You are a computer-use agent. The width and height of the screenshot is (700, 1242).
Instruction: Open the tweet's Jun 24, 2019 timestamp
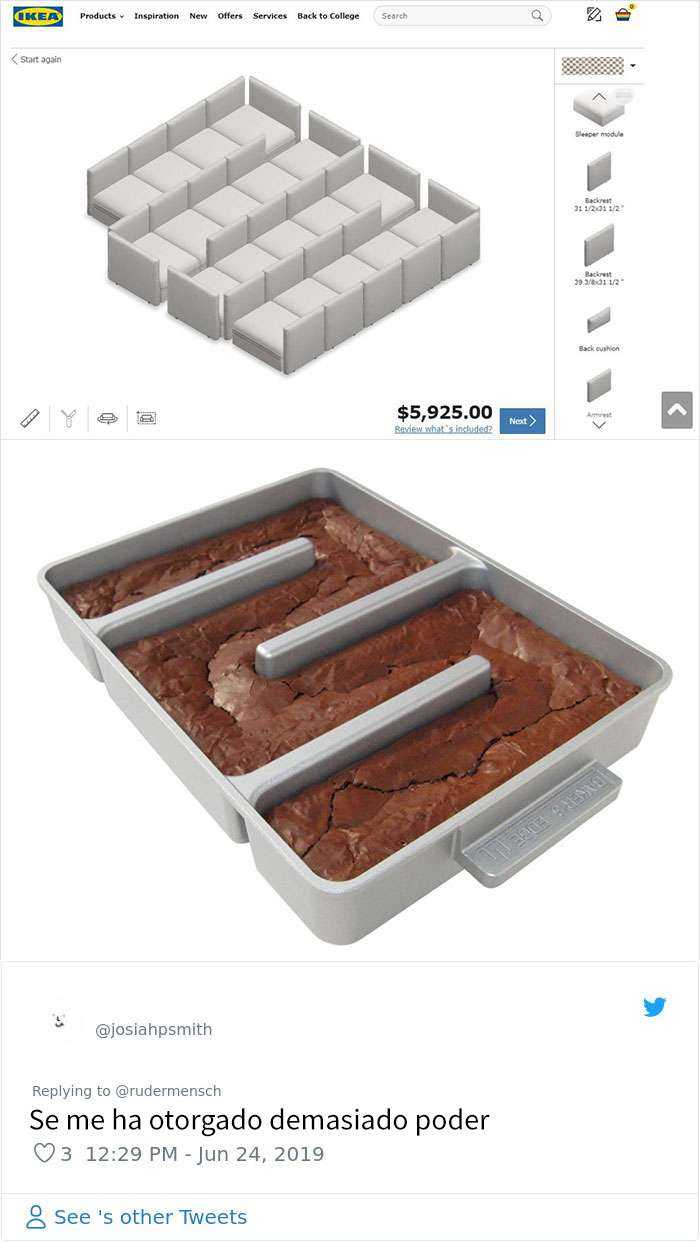[x=205, y=1154]
